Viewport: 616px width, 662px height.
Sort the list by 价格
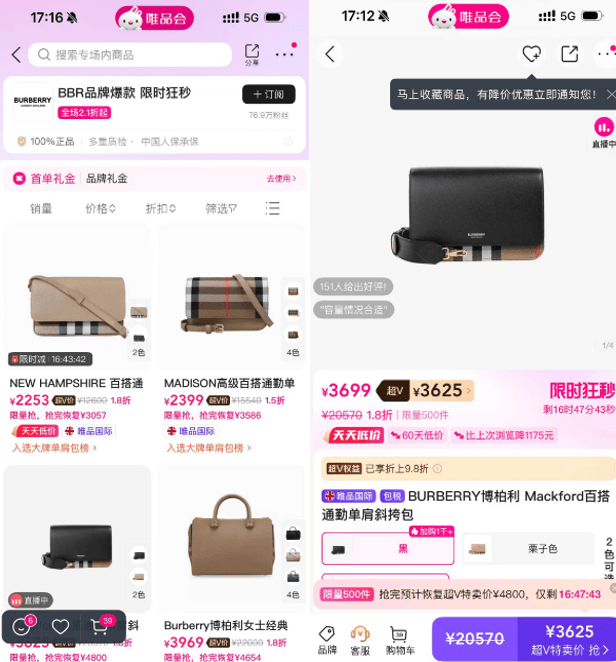pos(100,208)
